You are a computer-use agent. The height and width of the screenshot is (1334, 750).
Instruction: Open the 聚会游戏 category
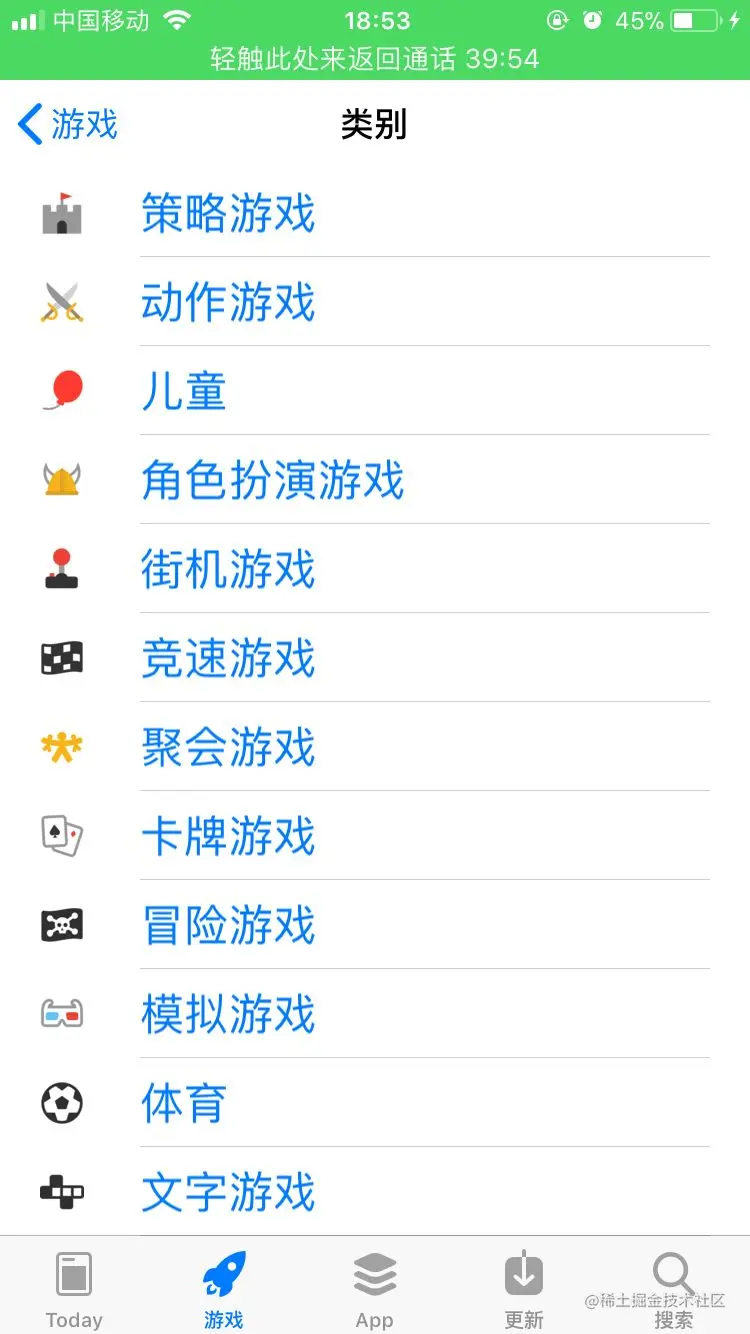228,747
